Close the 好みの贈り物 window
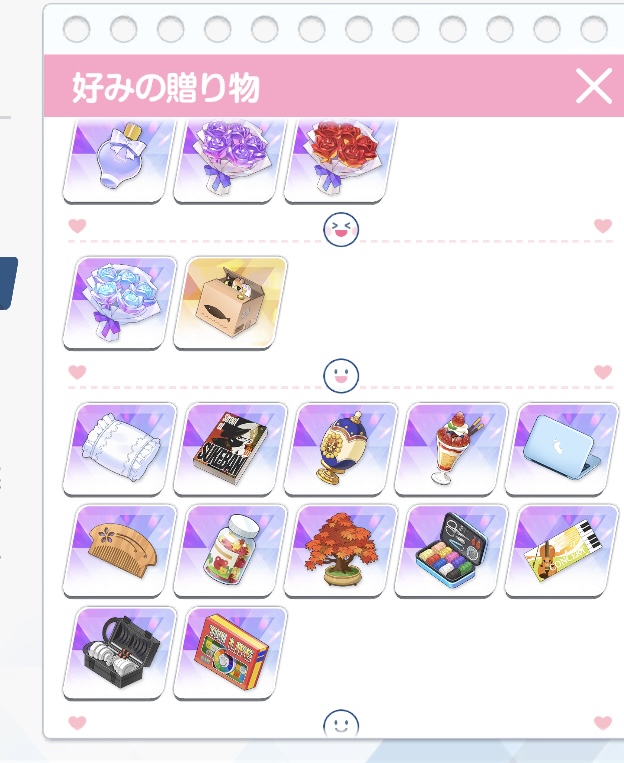The height and width of the screenshot is (763, 624). coord(593,86)
